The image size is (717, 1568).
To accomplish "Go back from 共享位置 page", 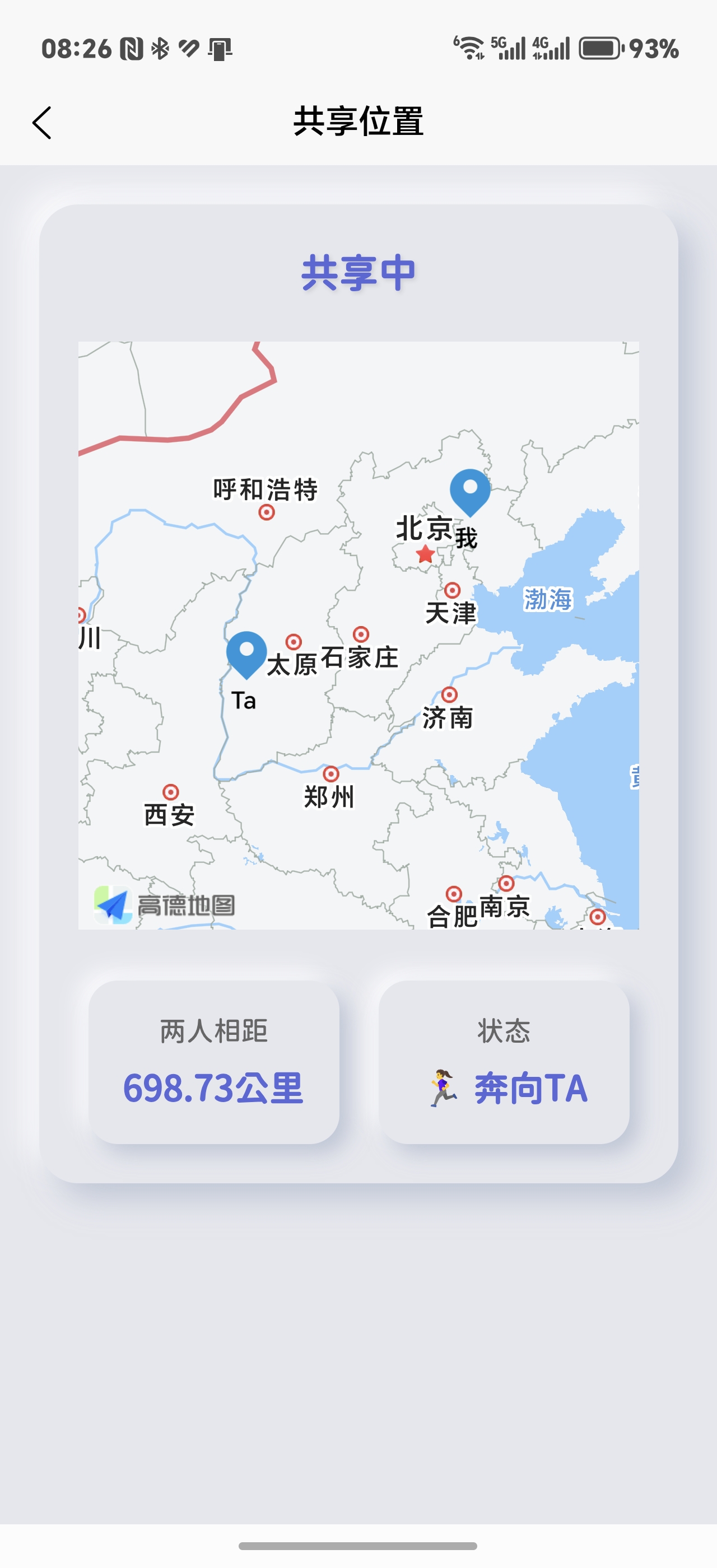I will [41, 122].
